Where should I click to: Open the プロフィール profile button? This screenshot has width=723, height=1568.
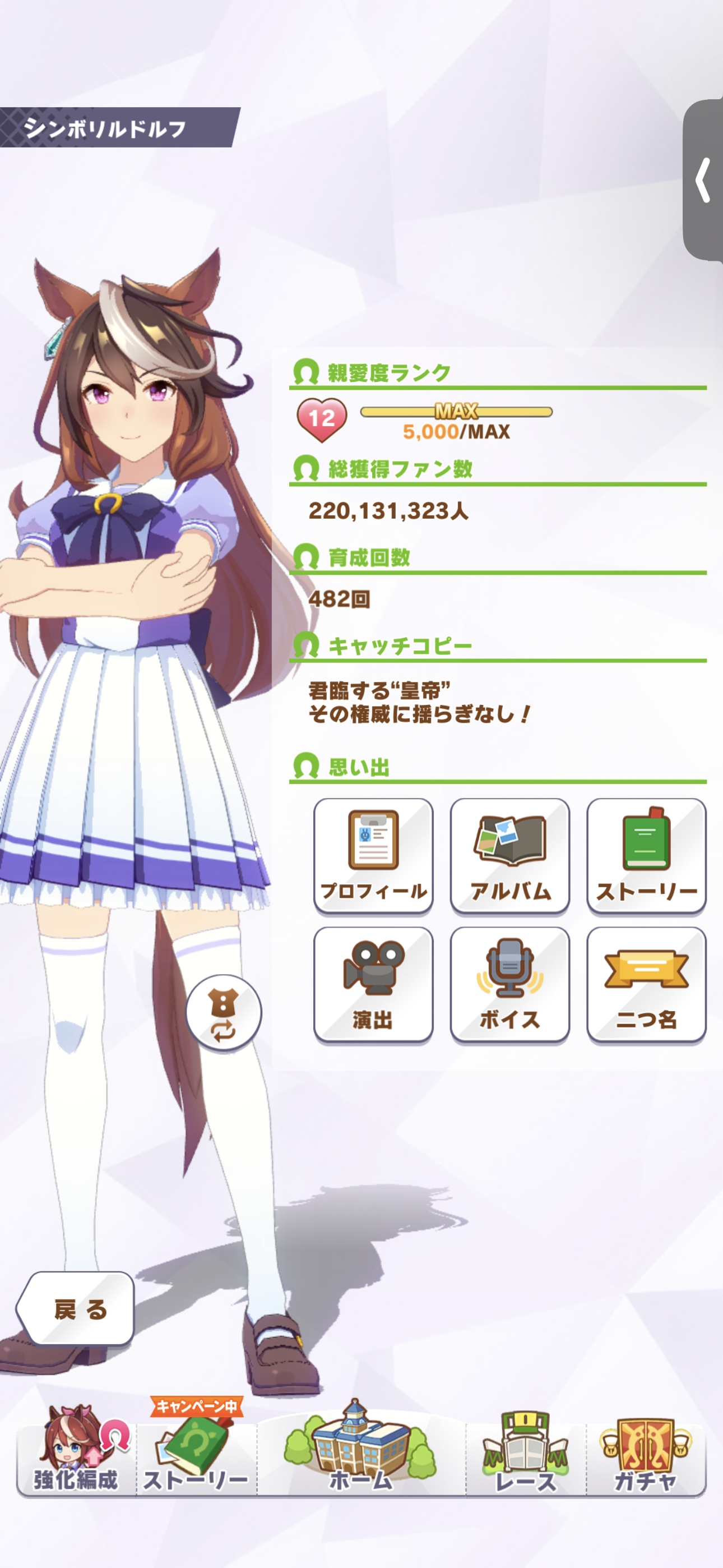pos(373,855)
